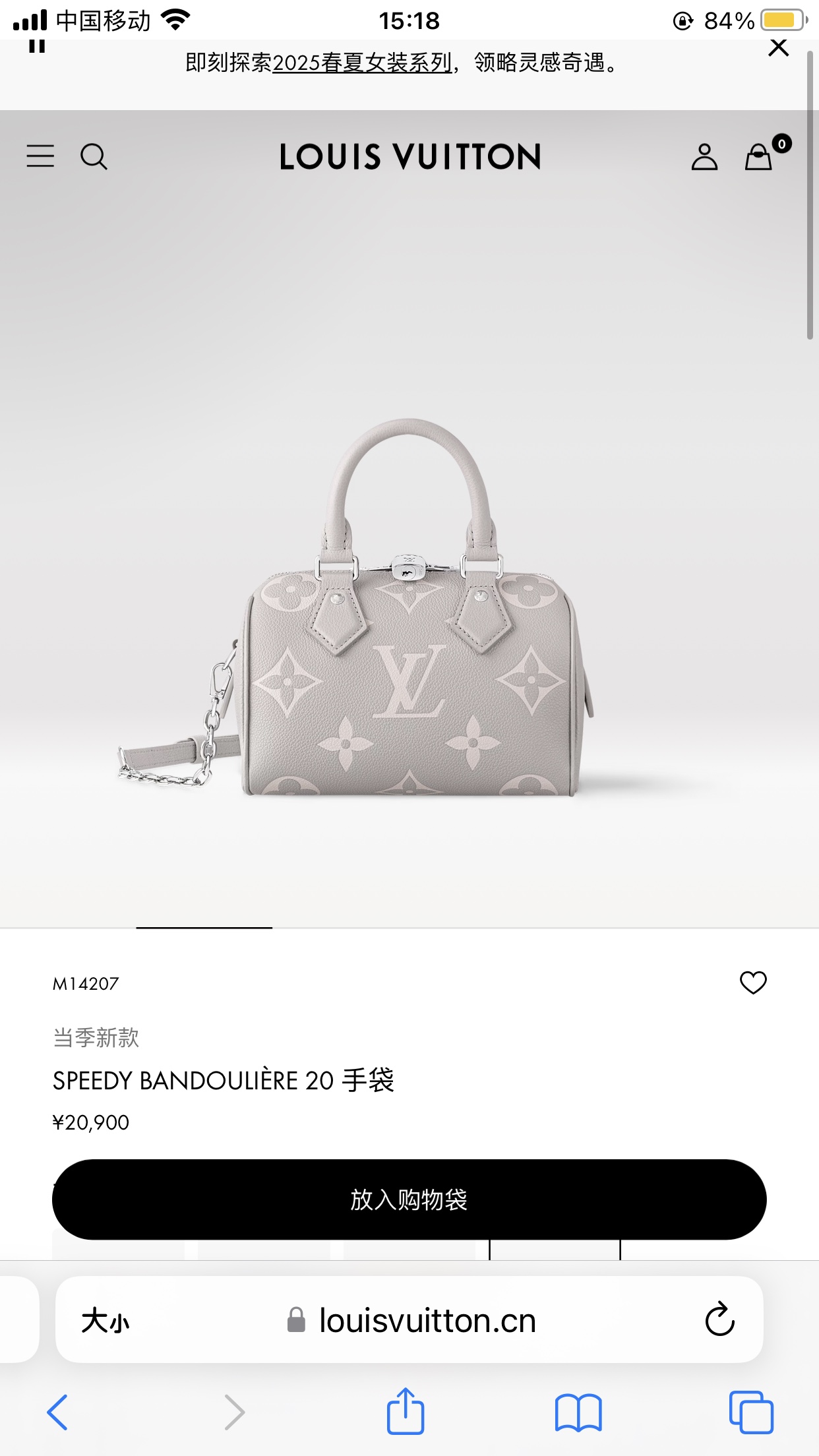Share this page from Safari

(405, 1412)
